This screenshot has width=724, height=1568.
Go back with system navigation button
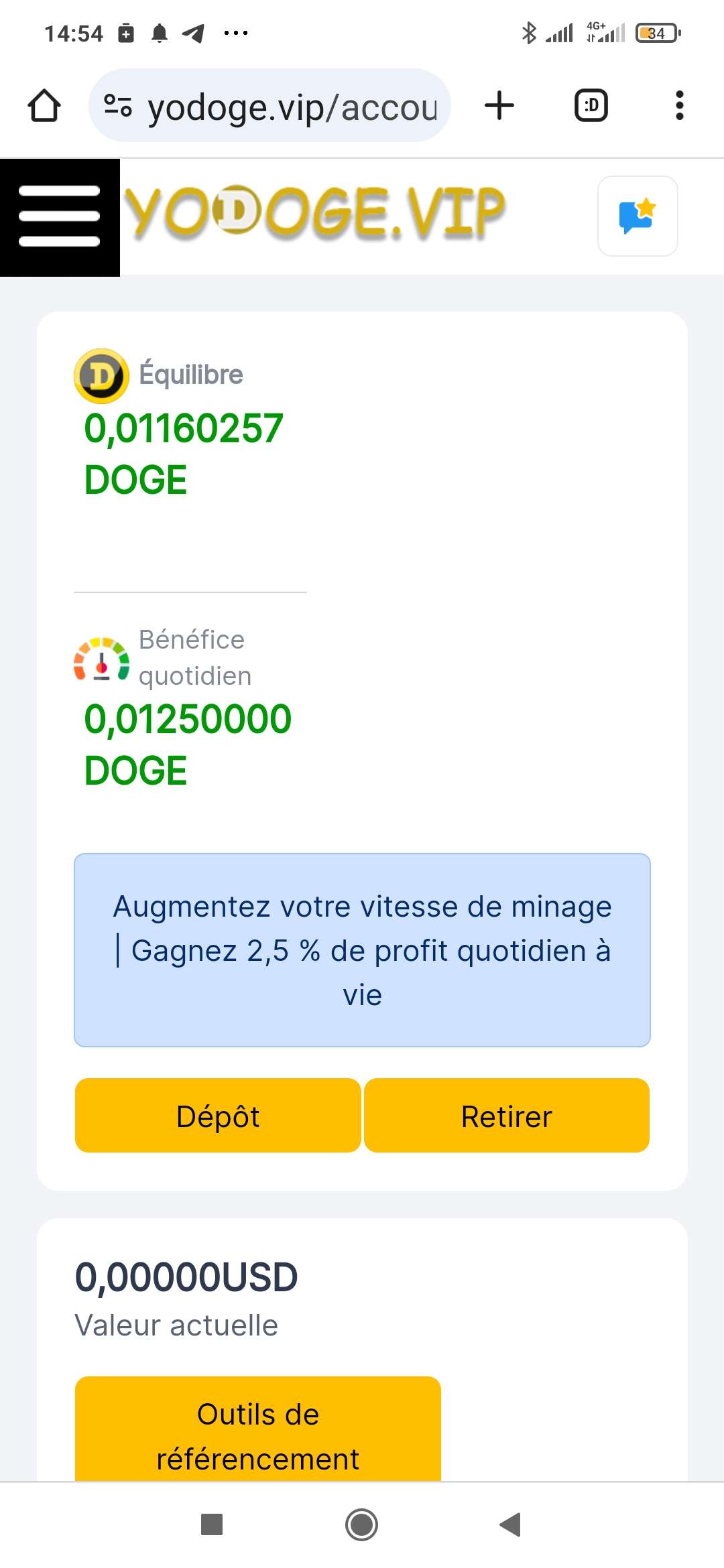[x=510, y=1524]
